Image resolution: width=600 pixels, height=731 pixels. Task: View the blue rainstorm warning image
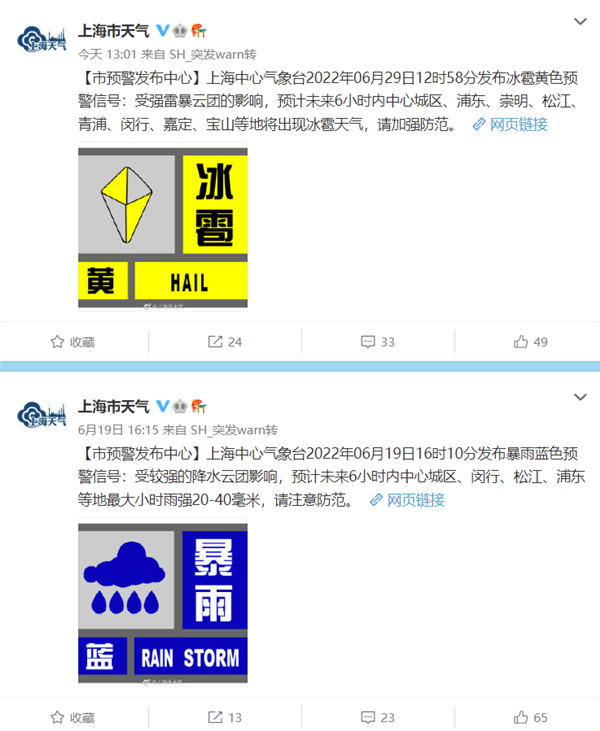163,604
